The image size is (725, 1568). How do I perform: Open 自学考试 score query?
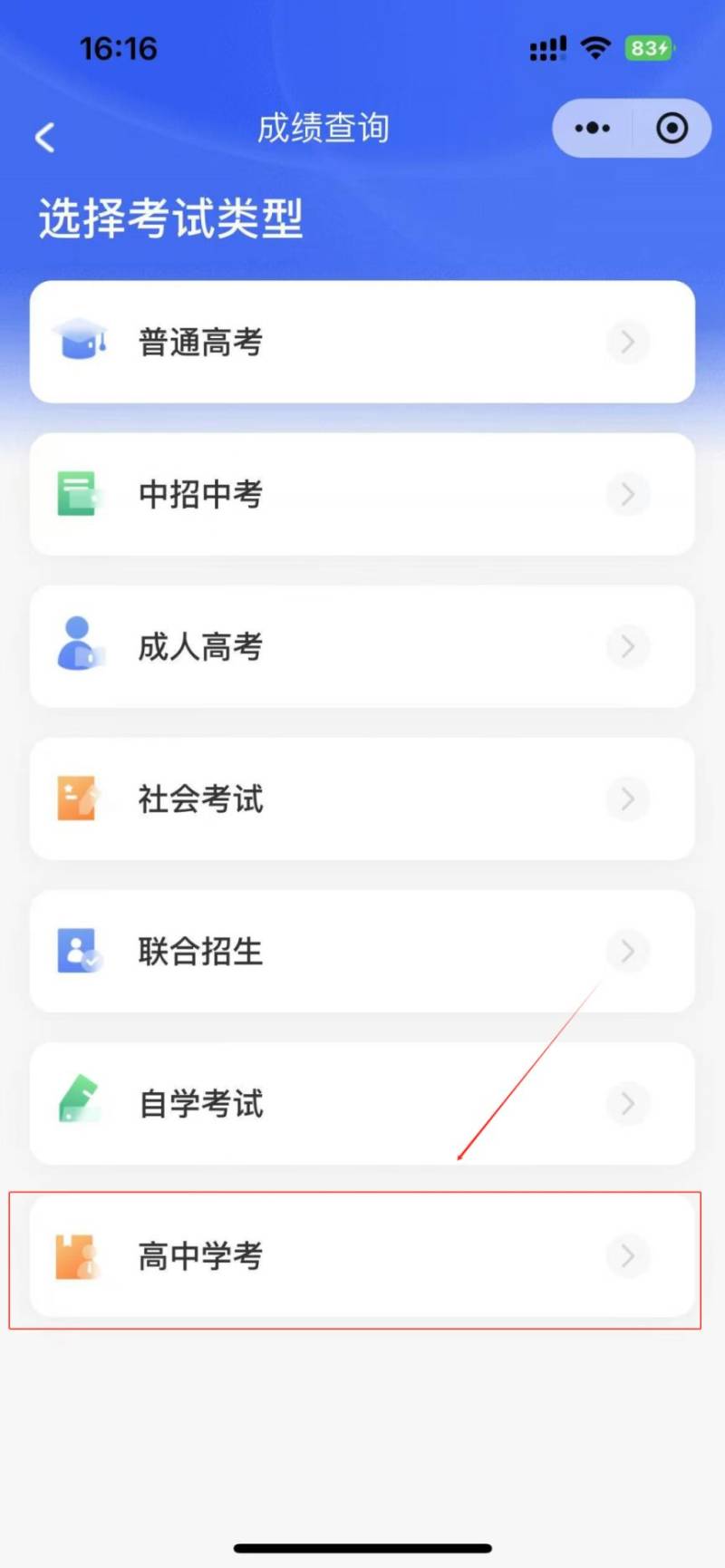pyautogui.click(x=362, y=1103)
